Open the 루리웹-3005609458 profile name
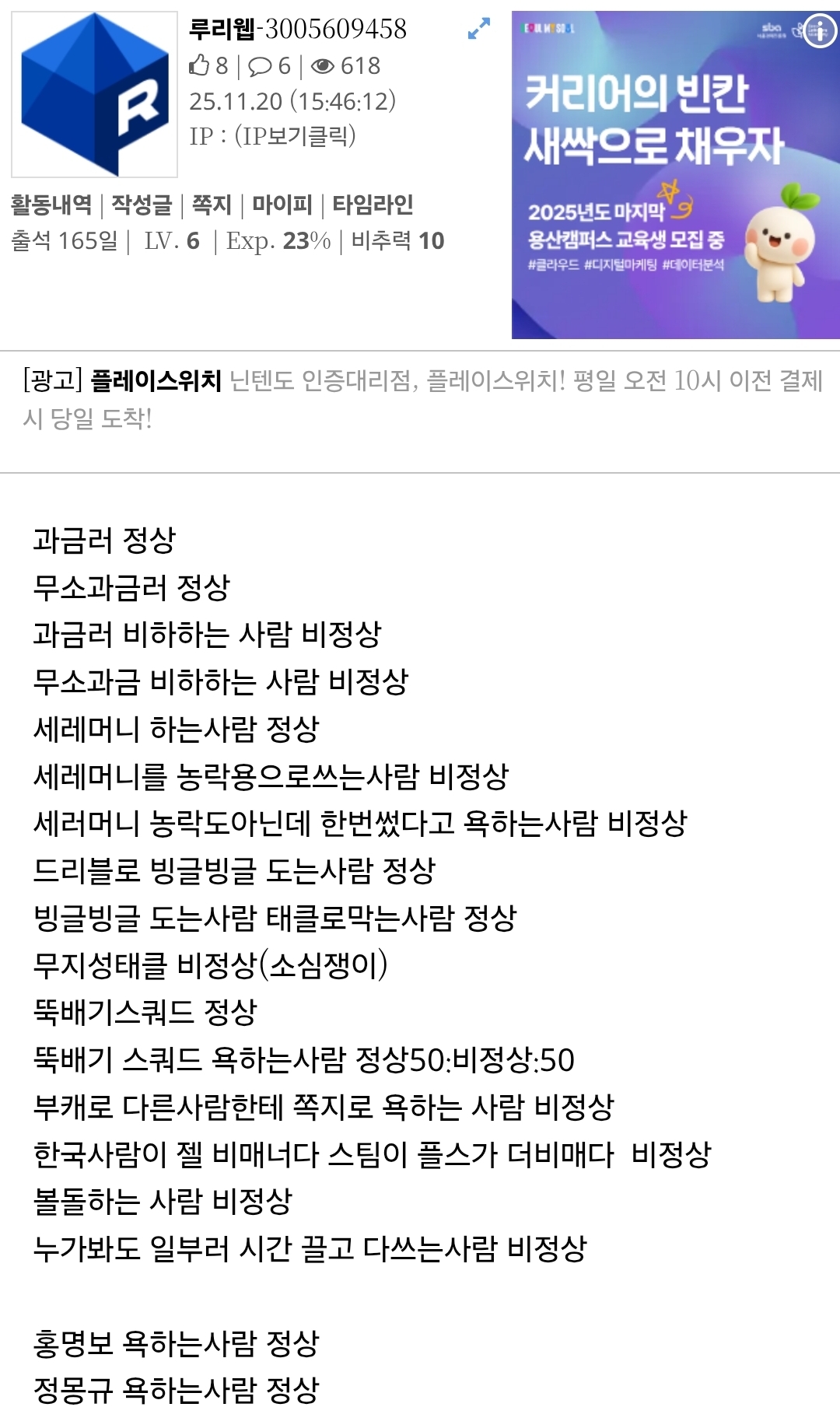This screenshot has height=1421, width=840. tap(297, 29)
